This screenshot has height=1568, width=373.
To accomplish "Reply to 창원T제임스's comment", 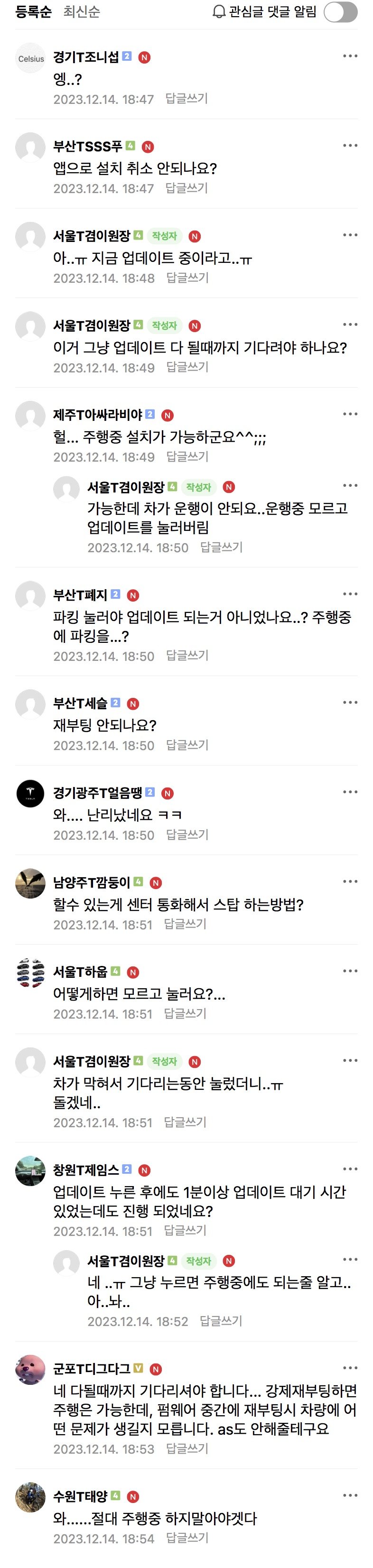I will pos(186,1230).
